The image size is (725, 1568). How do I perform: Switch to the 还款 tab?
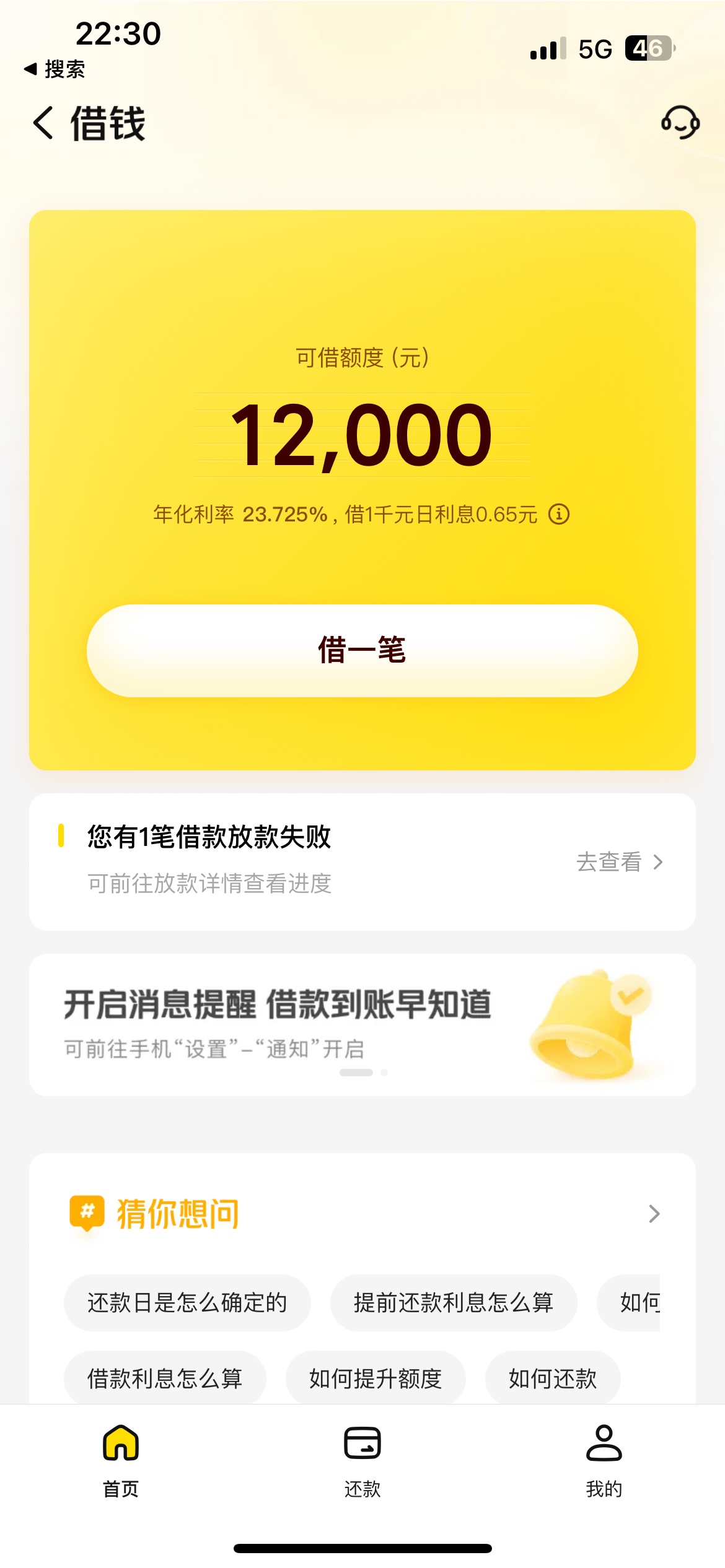pos(362,1460)
